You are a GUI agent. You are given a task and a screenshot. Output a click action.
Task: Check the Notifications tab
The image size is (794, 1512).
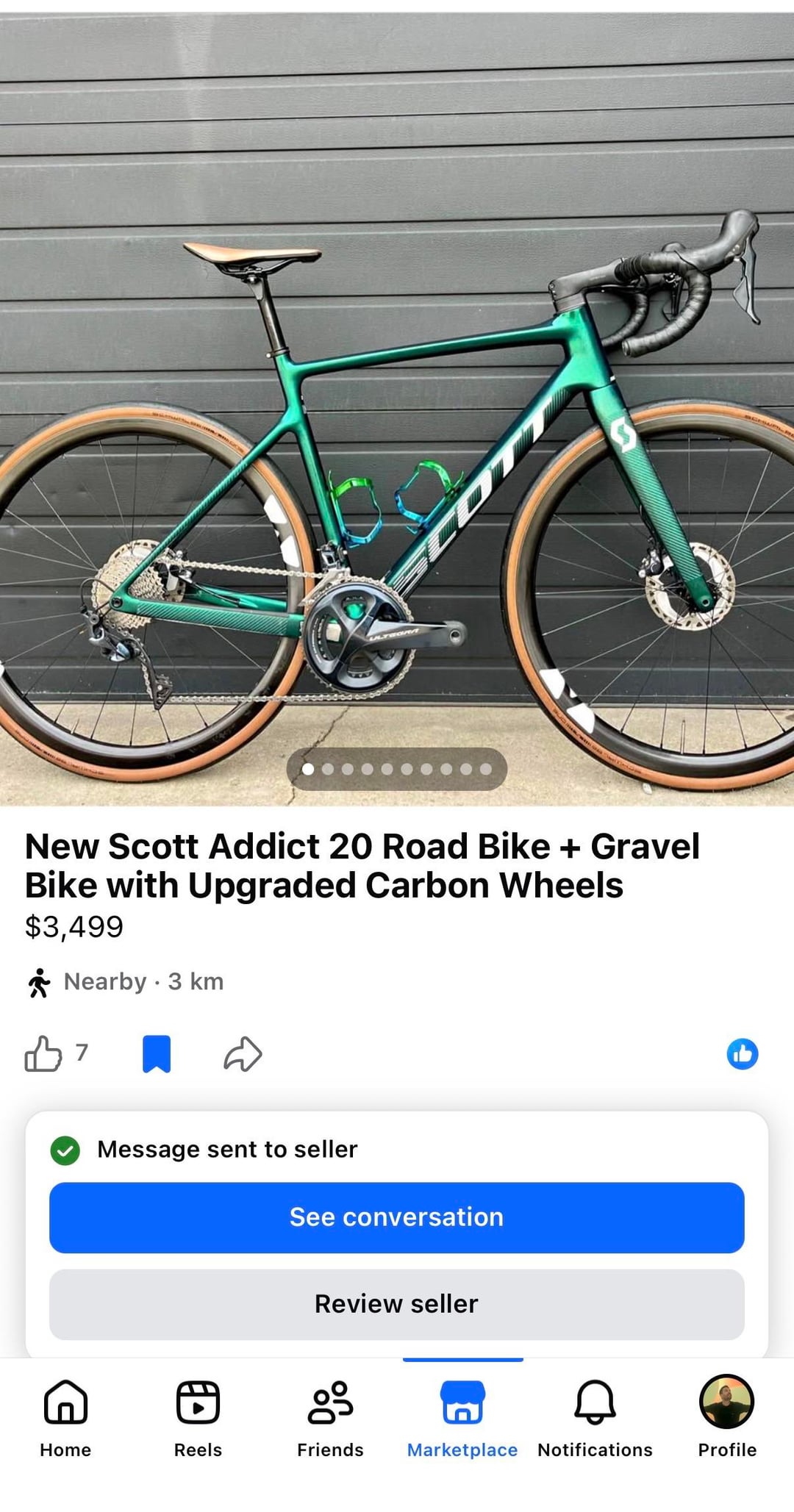pyautogui.click(x=595, y=1417)
